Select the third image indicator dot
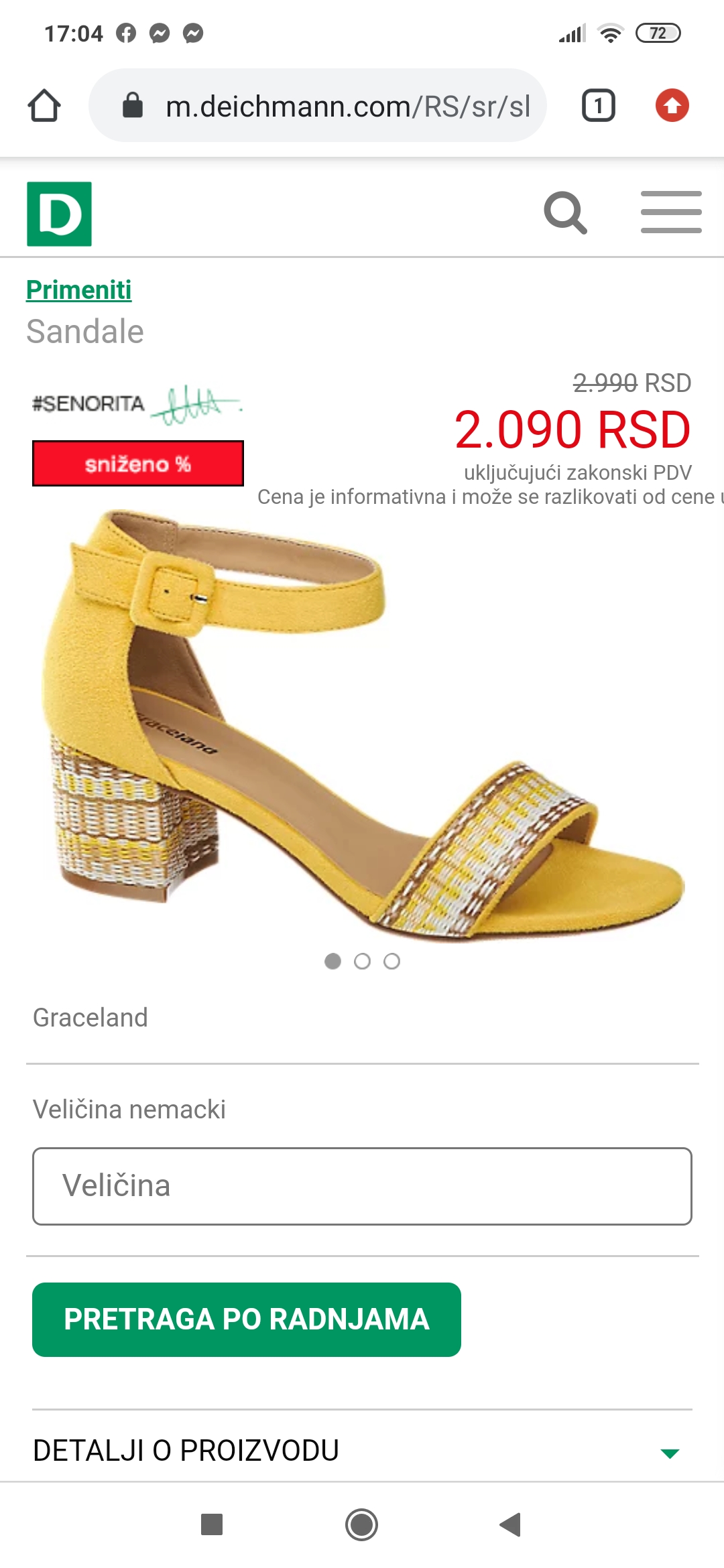The image size is (724, 1568). [391, 962]
